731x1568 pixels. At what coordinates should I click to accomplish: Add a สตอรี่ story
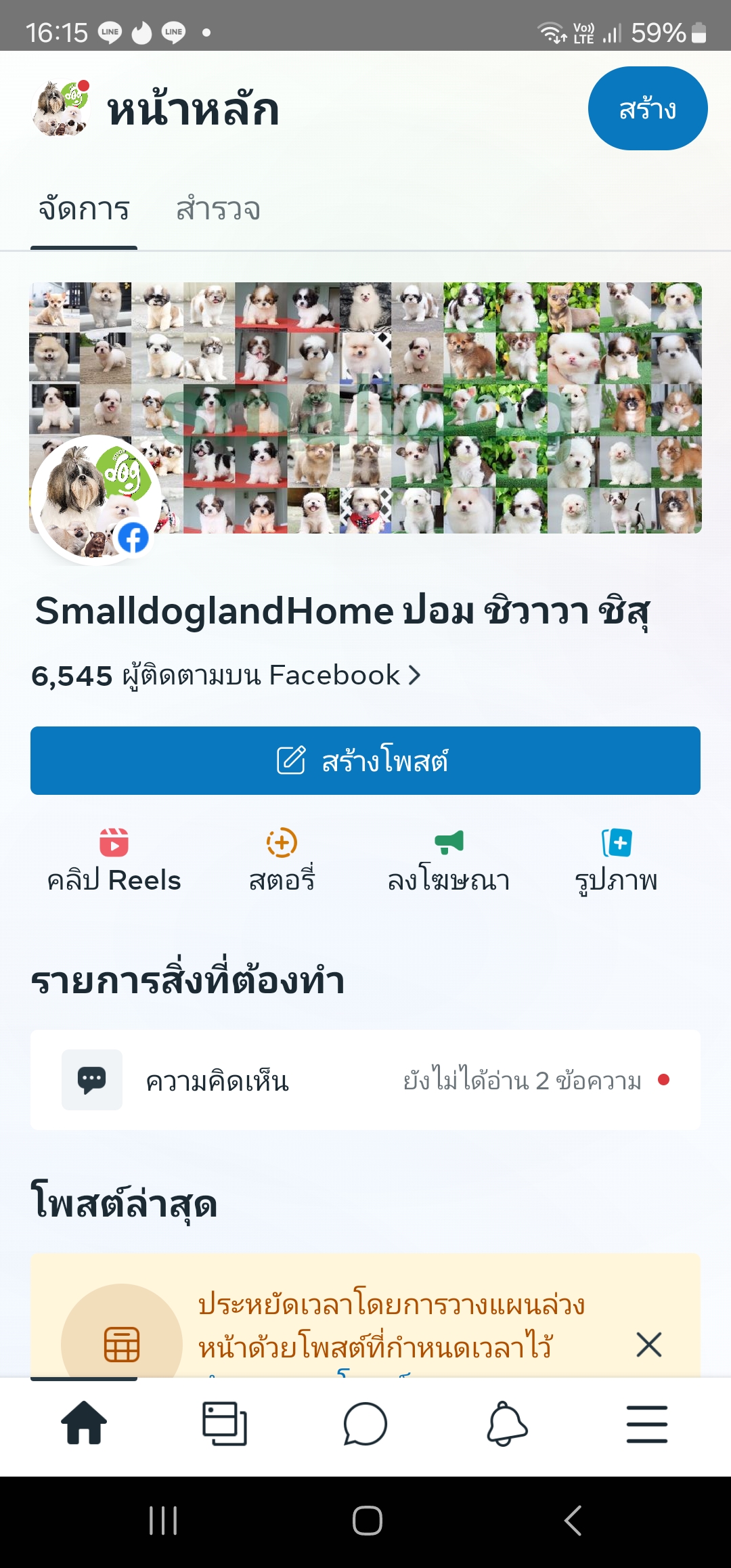[x=282, y=861]
